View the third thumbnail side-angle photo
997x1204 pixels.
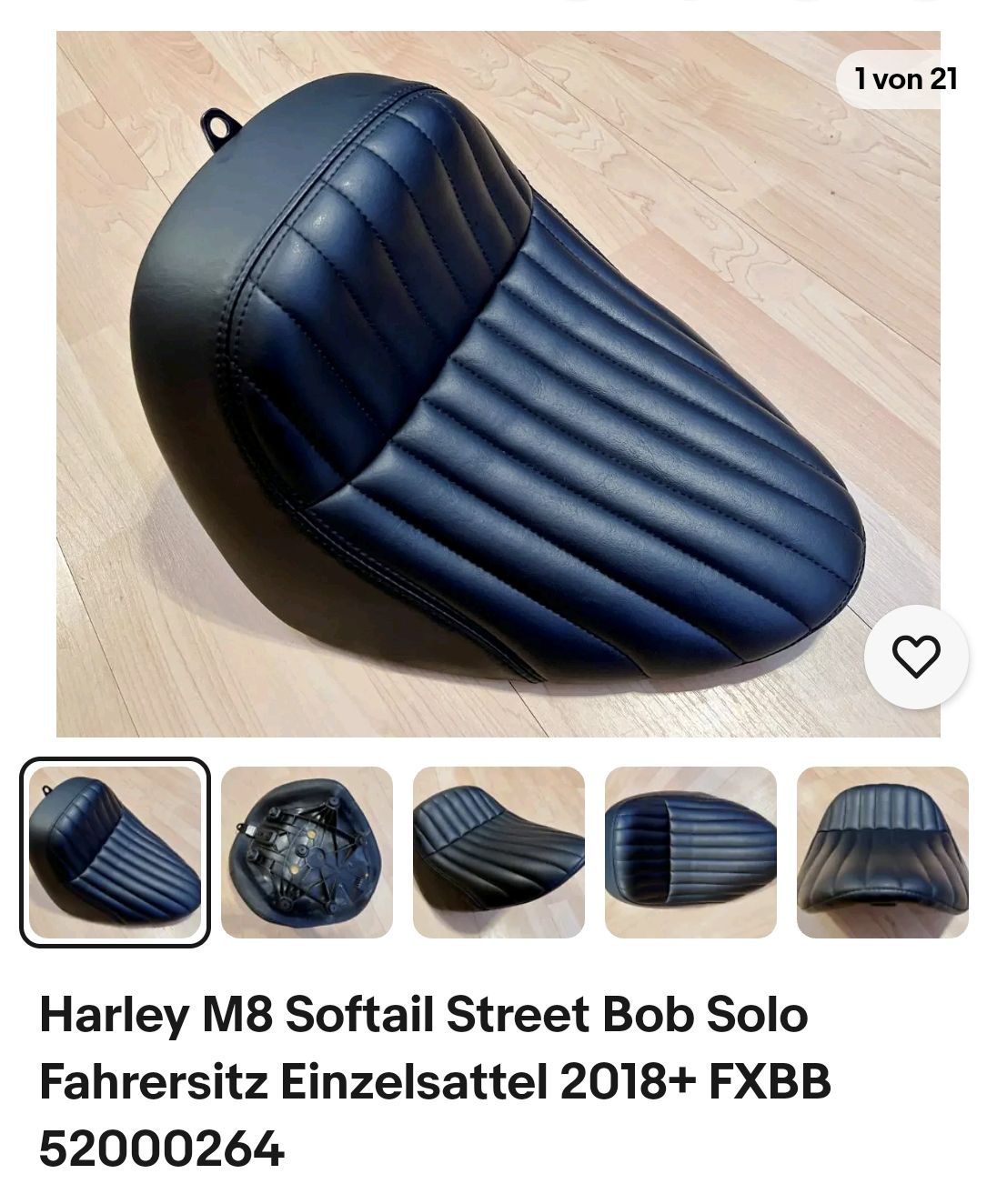click(x=498, y=852)
